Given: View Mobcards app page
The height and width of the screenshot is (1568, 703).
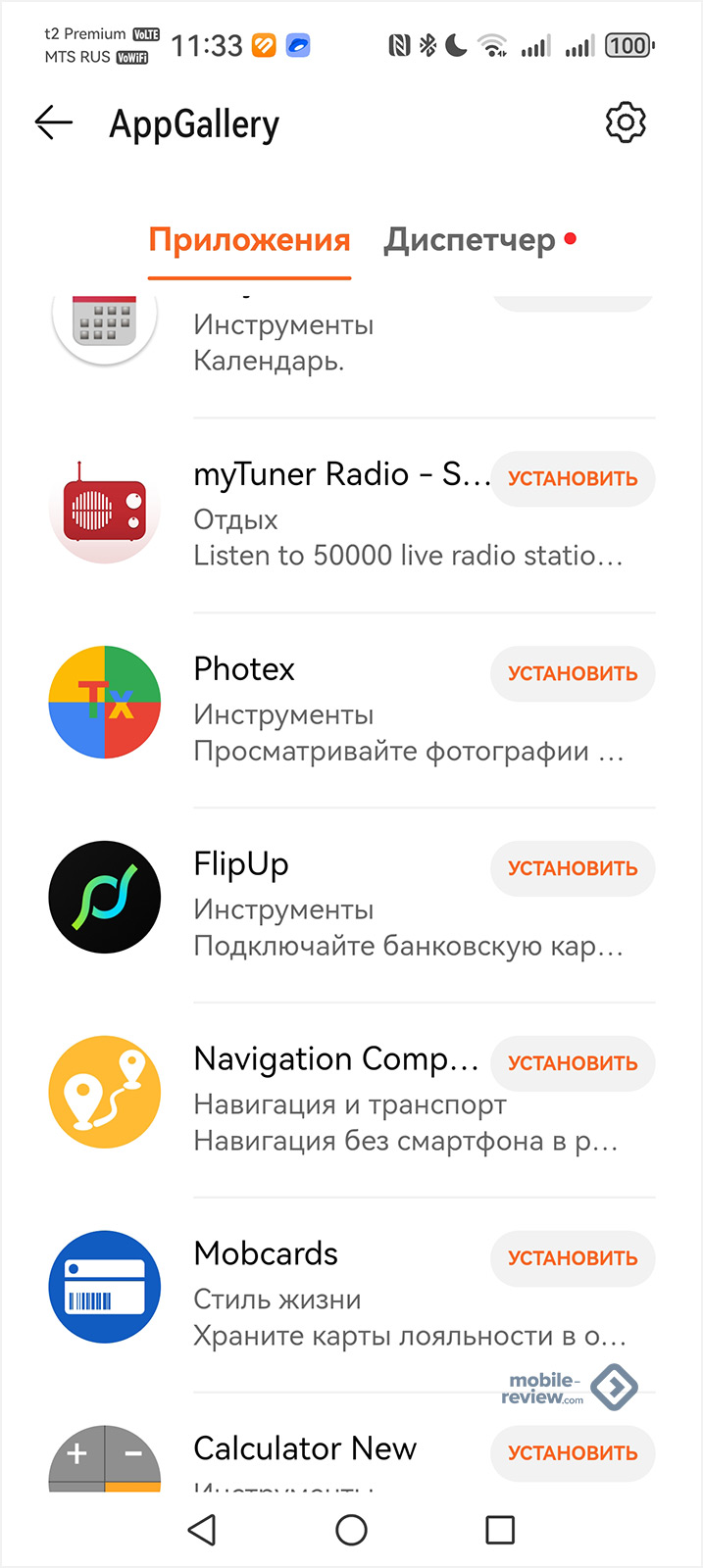Looking at the screenshot, I should 333,1295.
